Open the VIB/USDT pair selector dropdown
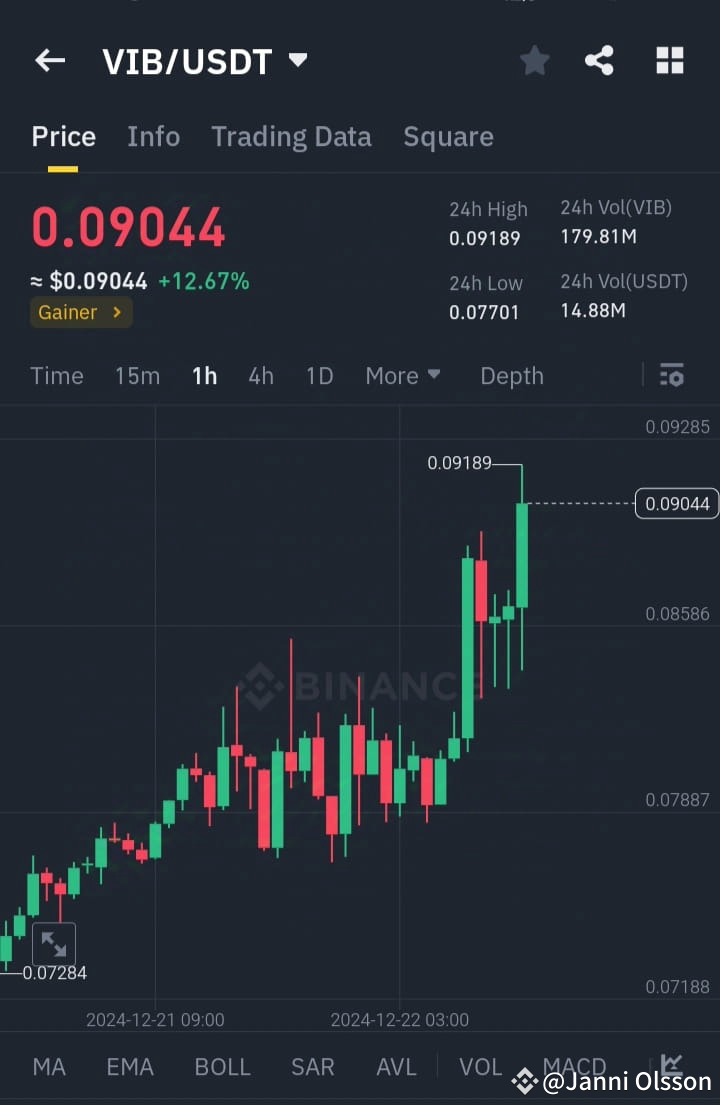 [297, 60]
